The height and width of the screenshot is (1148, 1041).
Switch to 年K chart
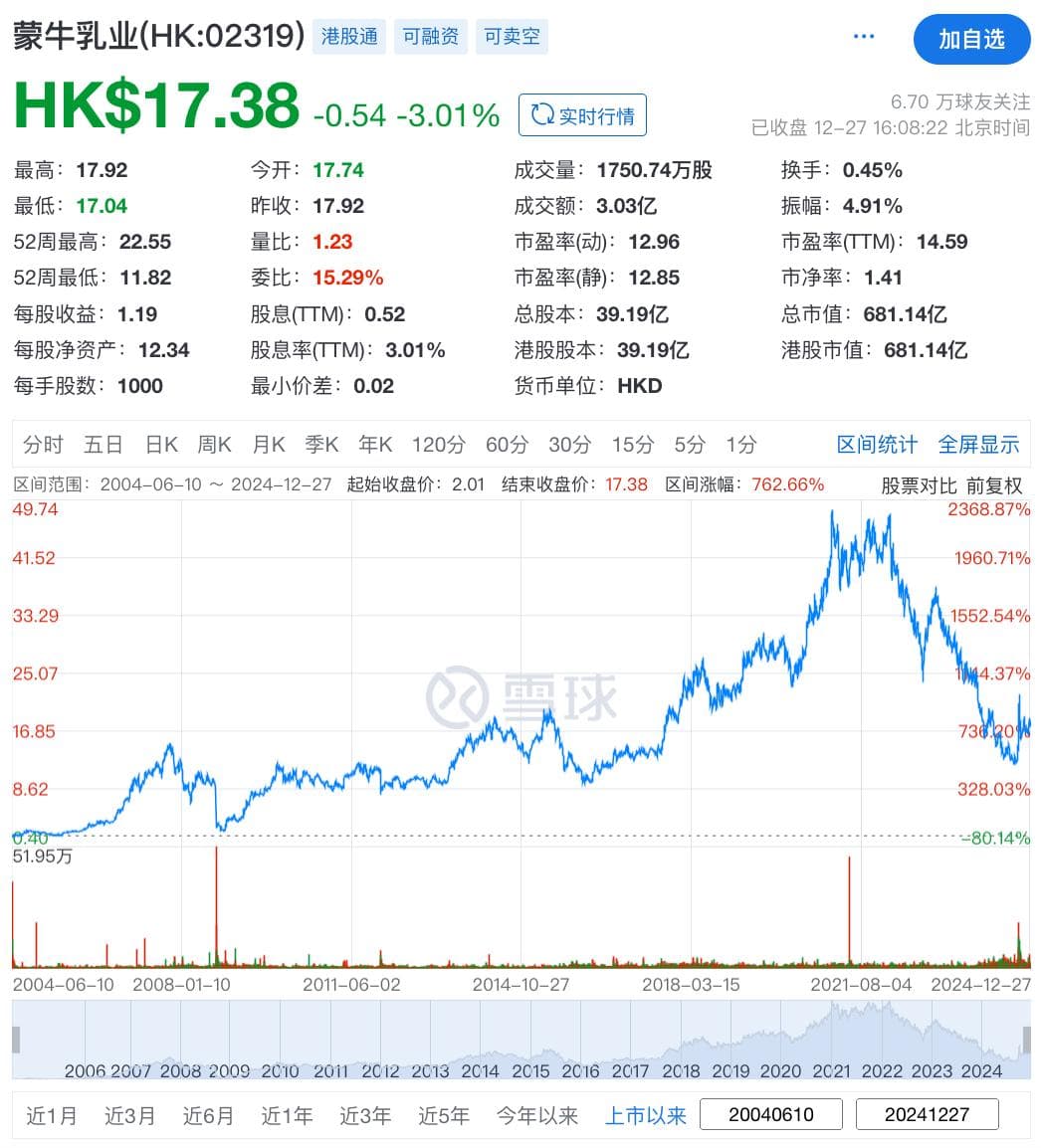click(x=375, y=445)
